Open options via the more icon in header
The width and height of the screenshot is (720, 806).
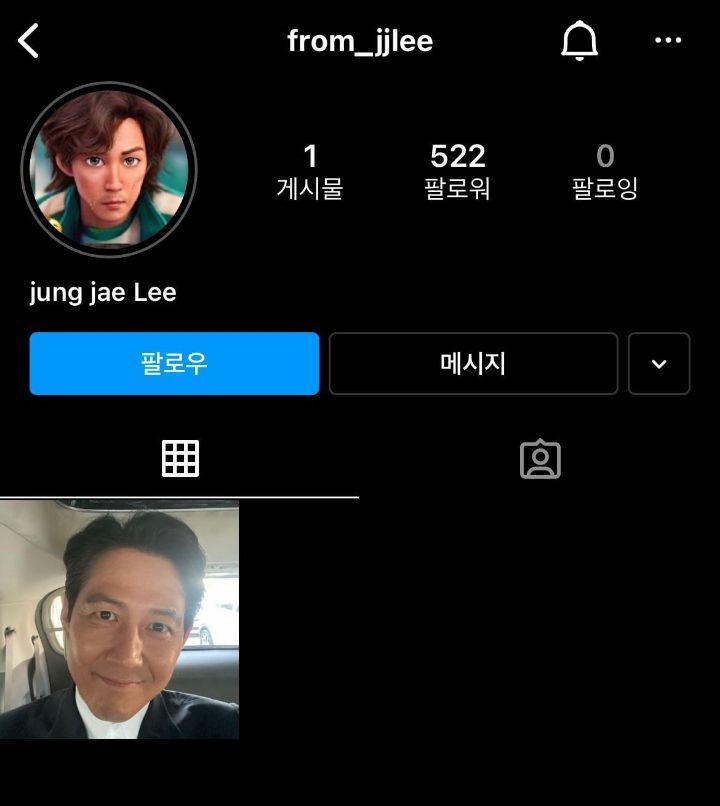(668, 40)
